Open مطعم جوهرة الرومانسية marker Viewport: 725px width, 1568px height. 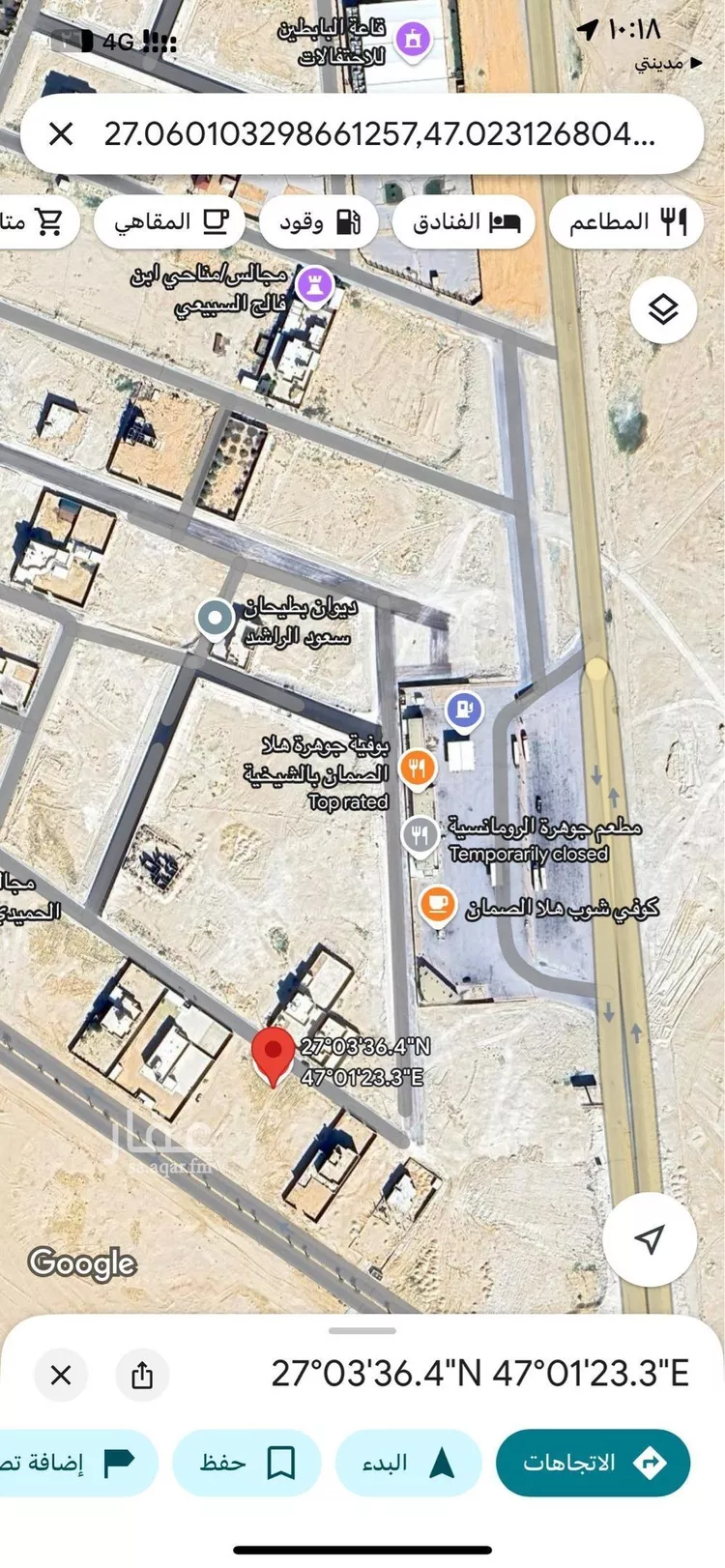click(420, 834)
